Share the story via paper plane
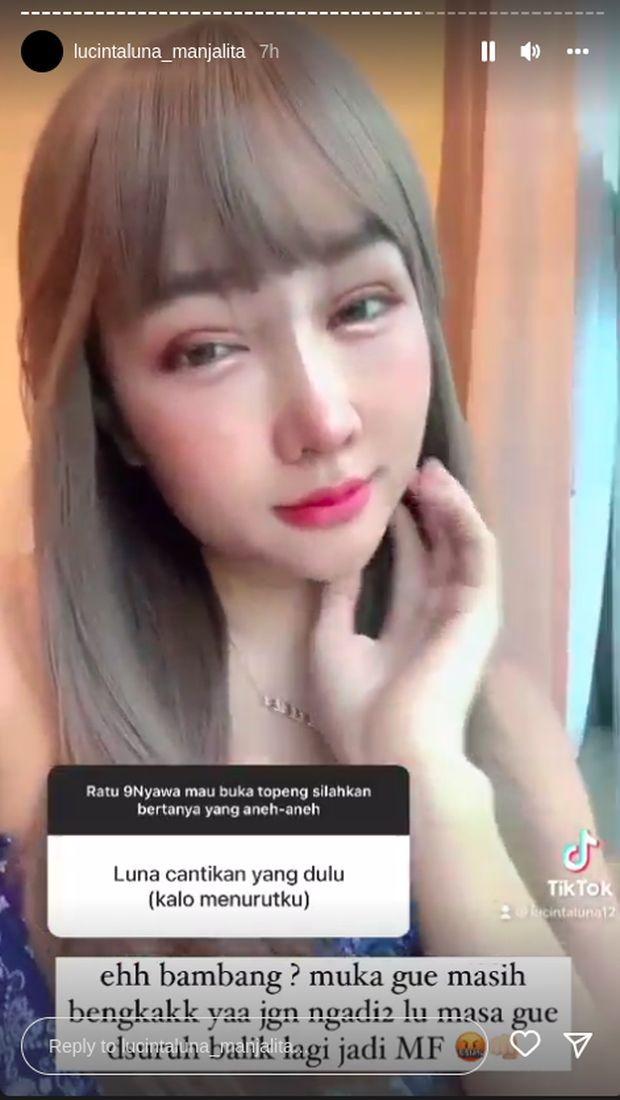Viewport: 620px width, 1100px height. [x=578, y=1044]
